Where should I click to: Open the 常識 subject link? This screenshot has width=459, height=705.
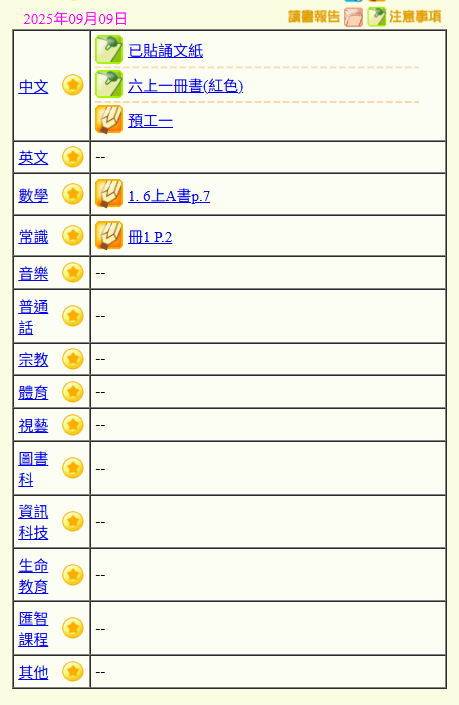[33, 236]
